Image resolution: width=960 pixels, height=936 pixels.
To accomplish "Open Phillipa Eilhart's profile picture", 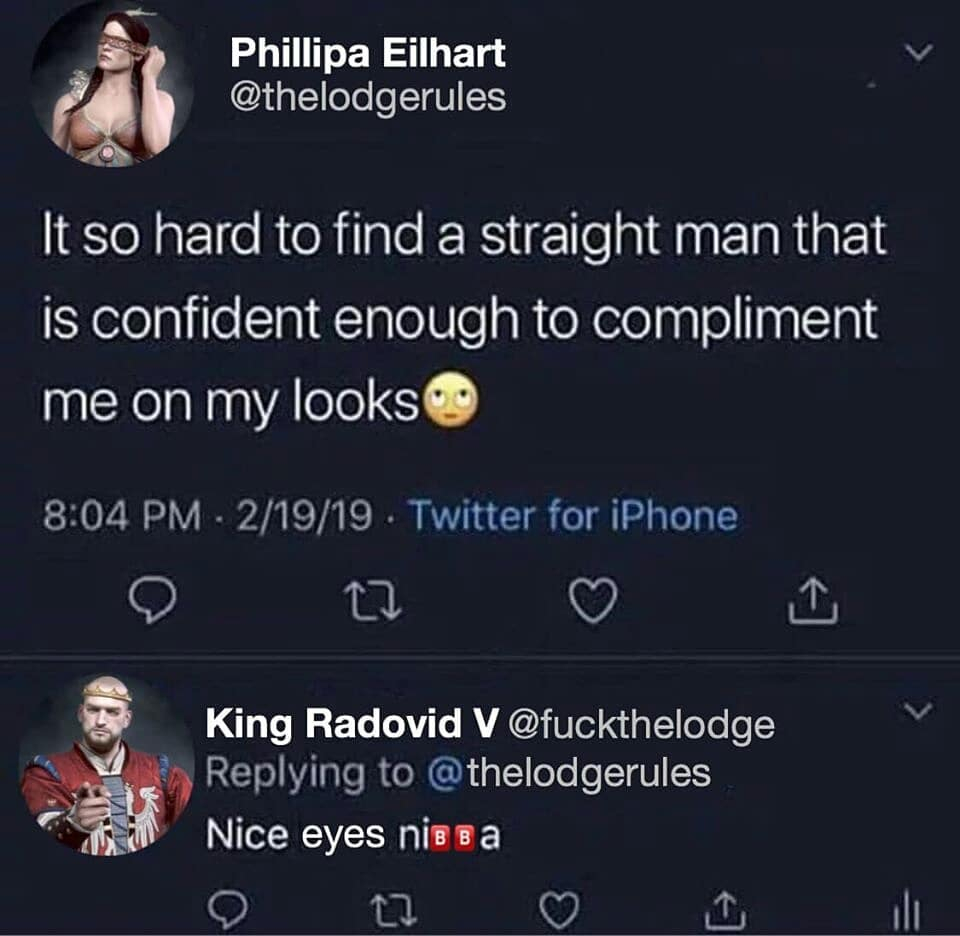I will tap(110, 84).
